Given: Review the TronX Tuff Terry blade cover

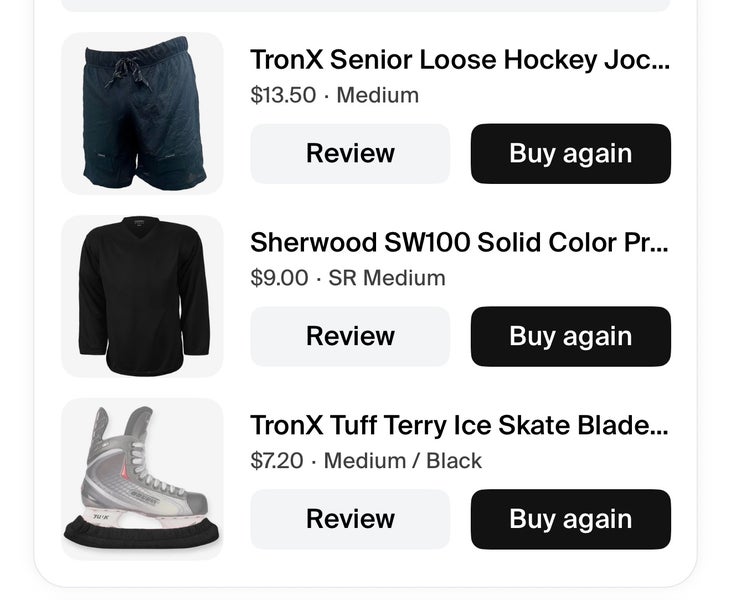Looking at the screenshot, I should point(350,519).
